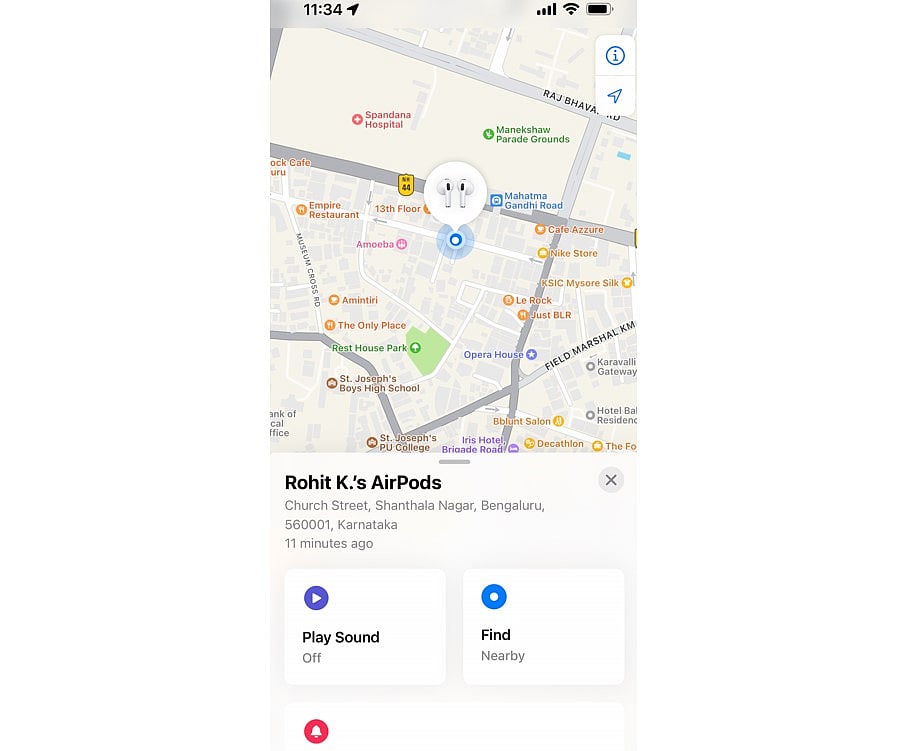Select Spandana Hospital on the map
897x751 pixels.
coord(357,120)
